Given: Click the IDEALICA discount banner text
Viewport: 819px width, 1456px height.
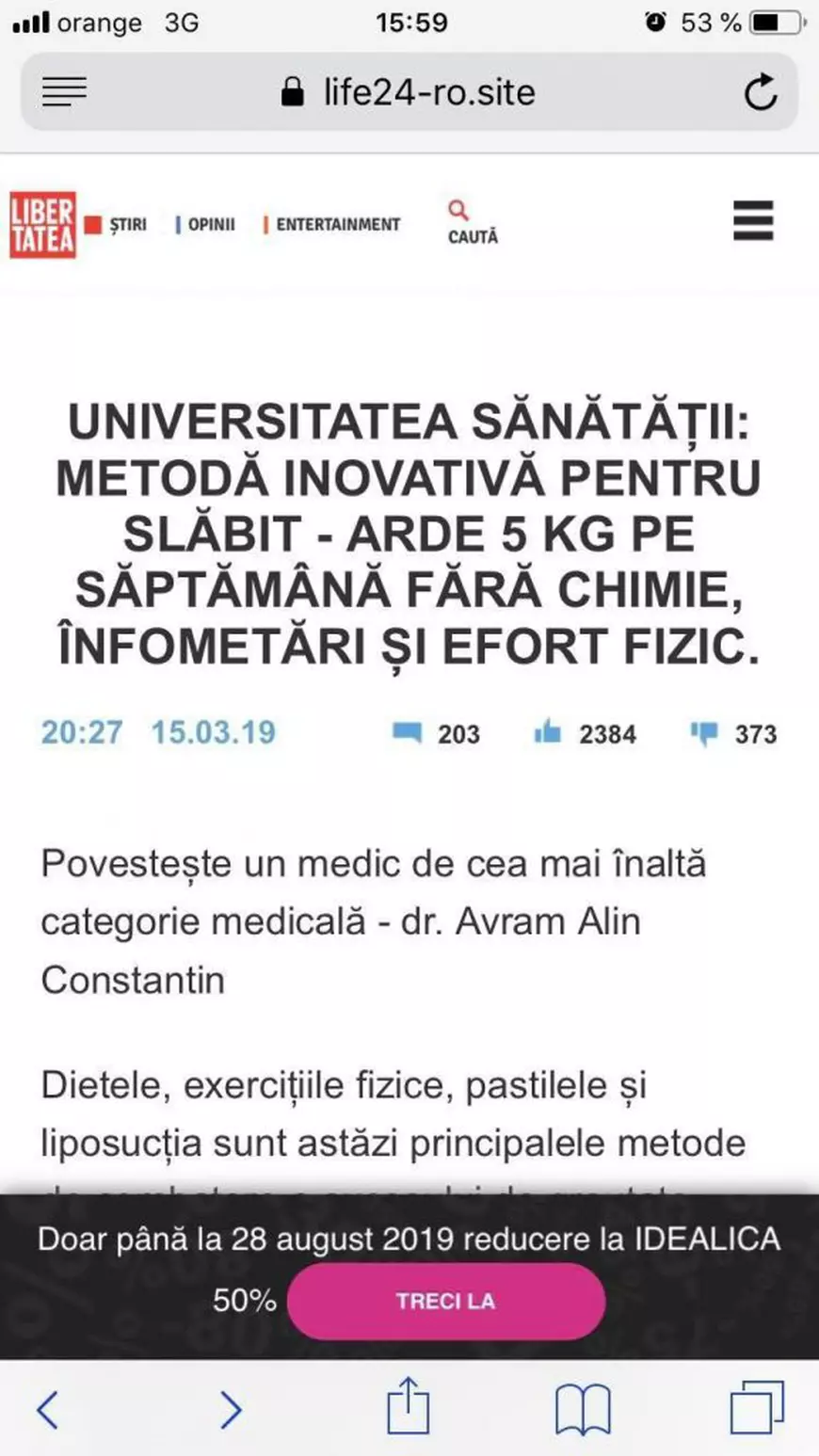Looking at the screenshot, I should (408, 1240).
